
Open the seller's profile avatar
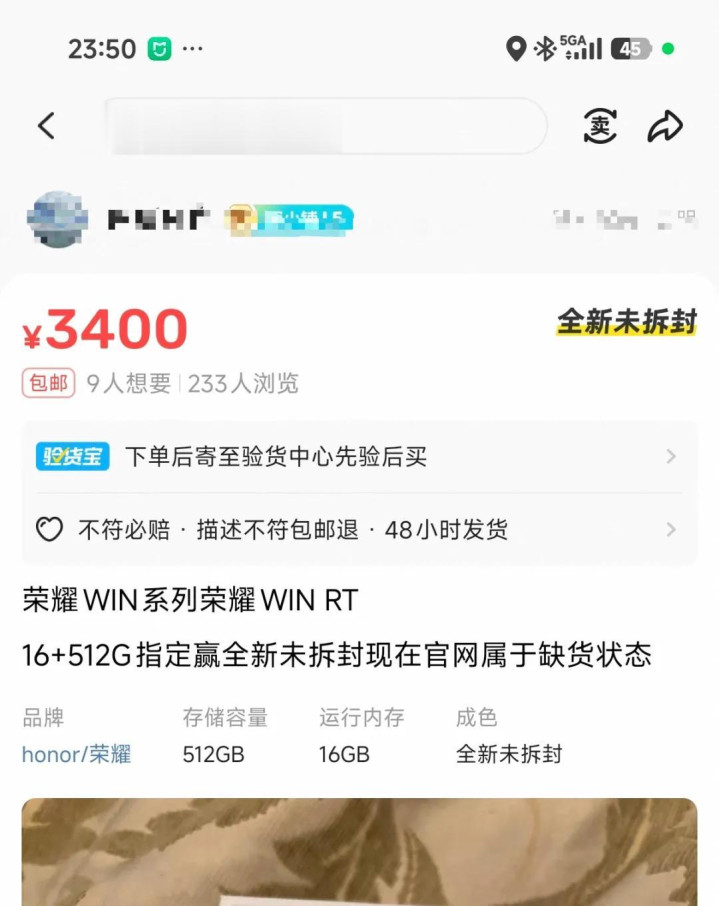point(57,219)
